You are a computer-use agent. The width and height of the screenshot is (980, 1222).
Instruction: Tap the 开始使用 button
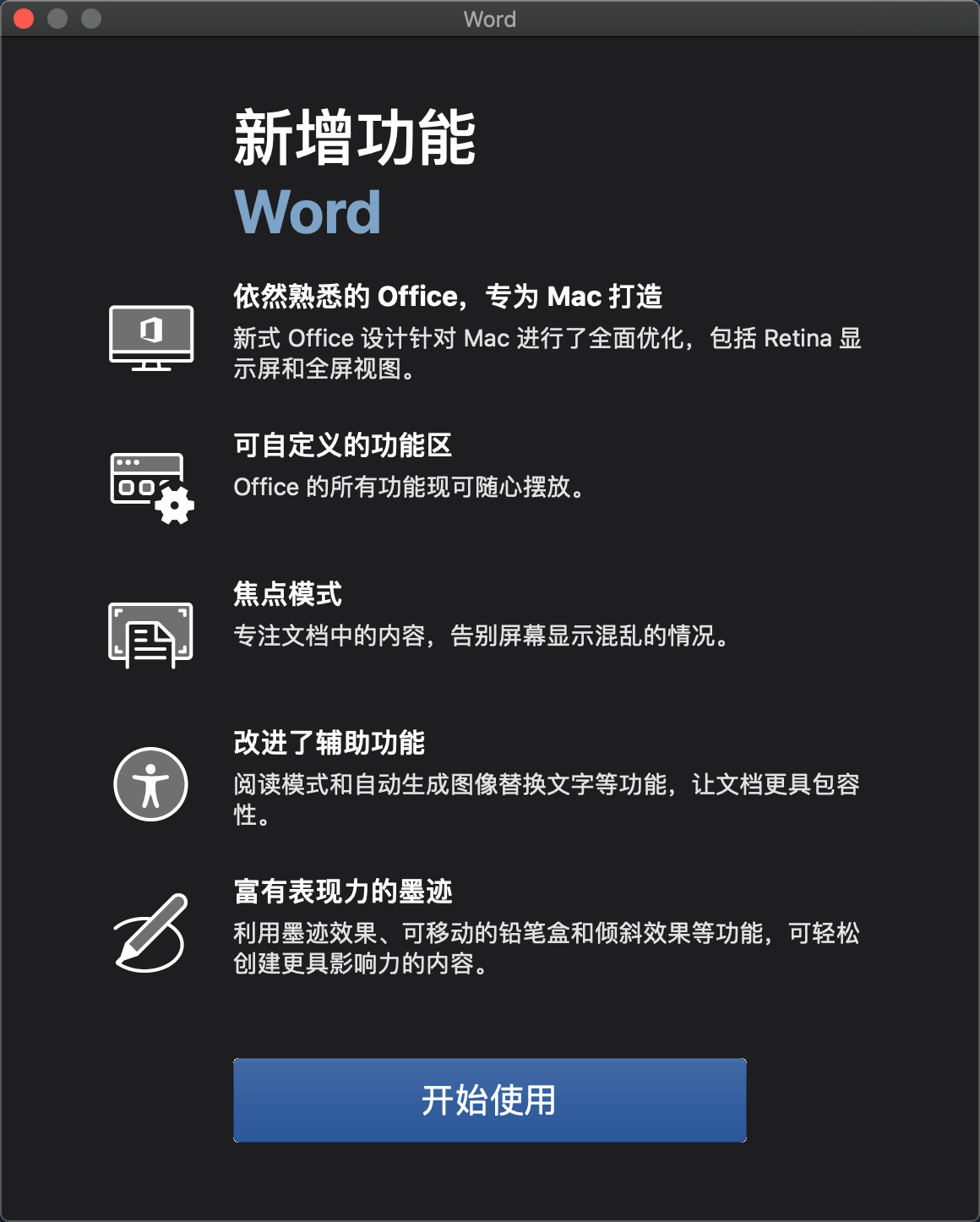pyautogui.click(x=489, y=1099)
